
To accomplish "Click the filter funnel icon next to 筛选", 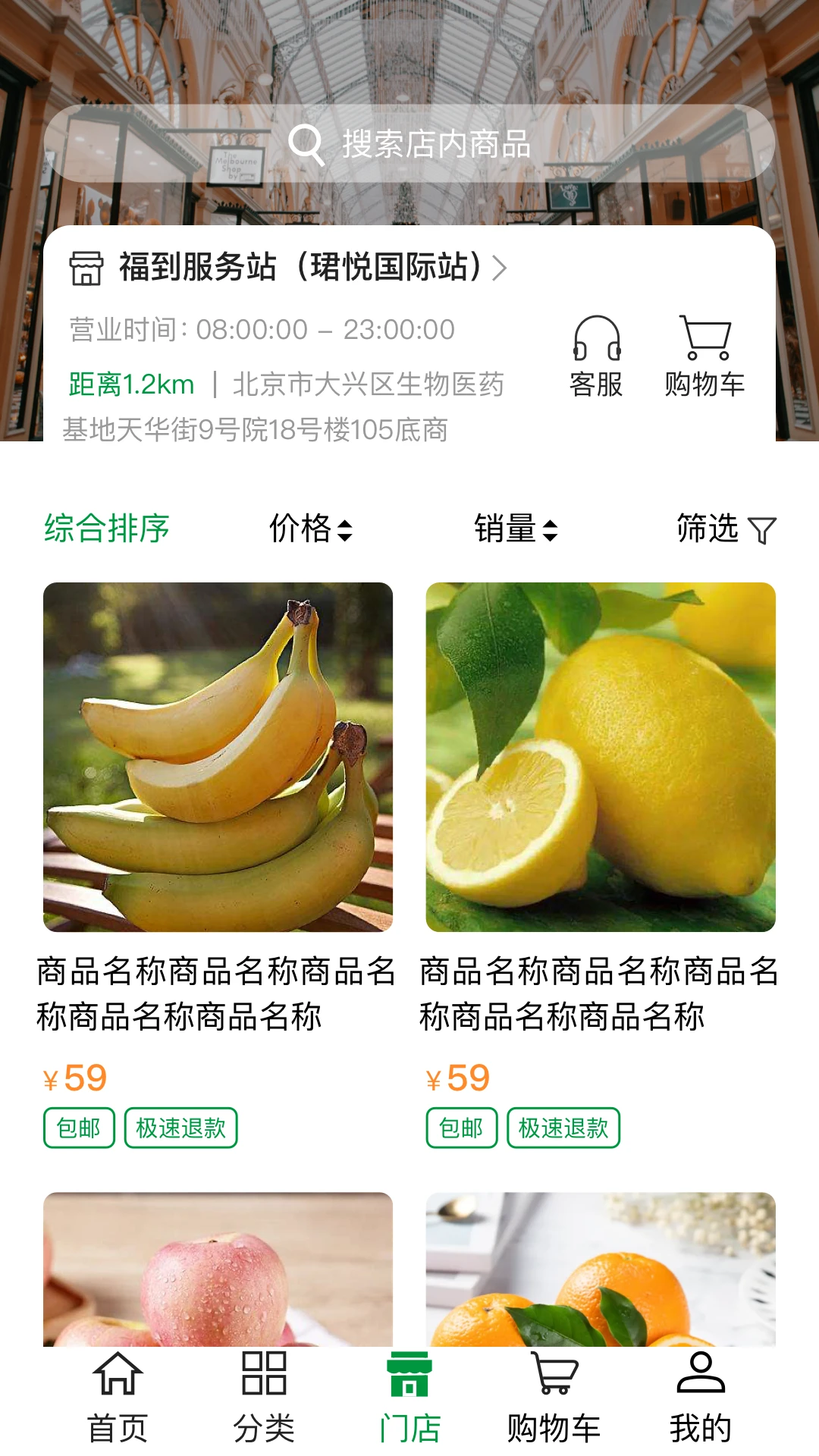I will point(762,531).
